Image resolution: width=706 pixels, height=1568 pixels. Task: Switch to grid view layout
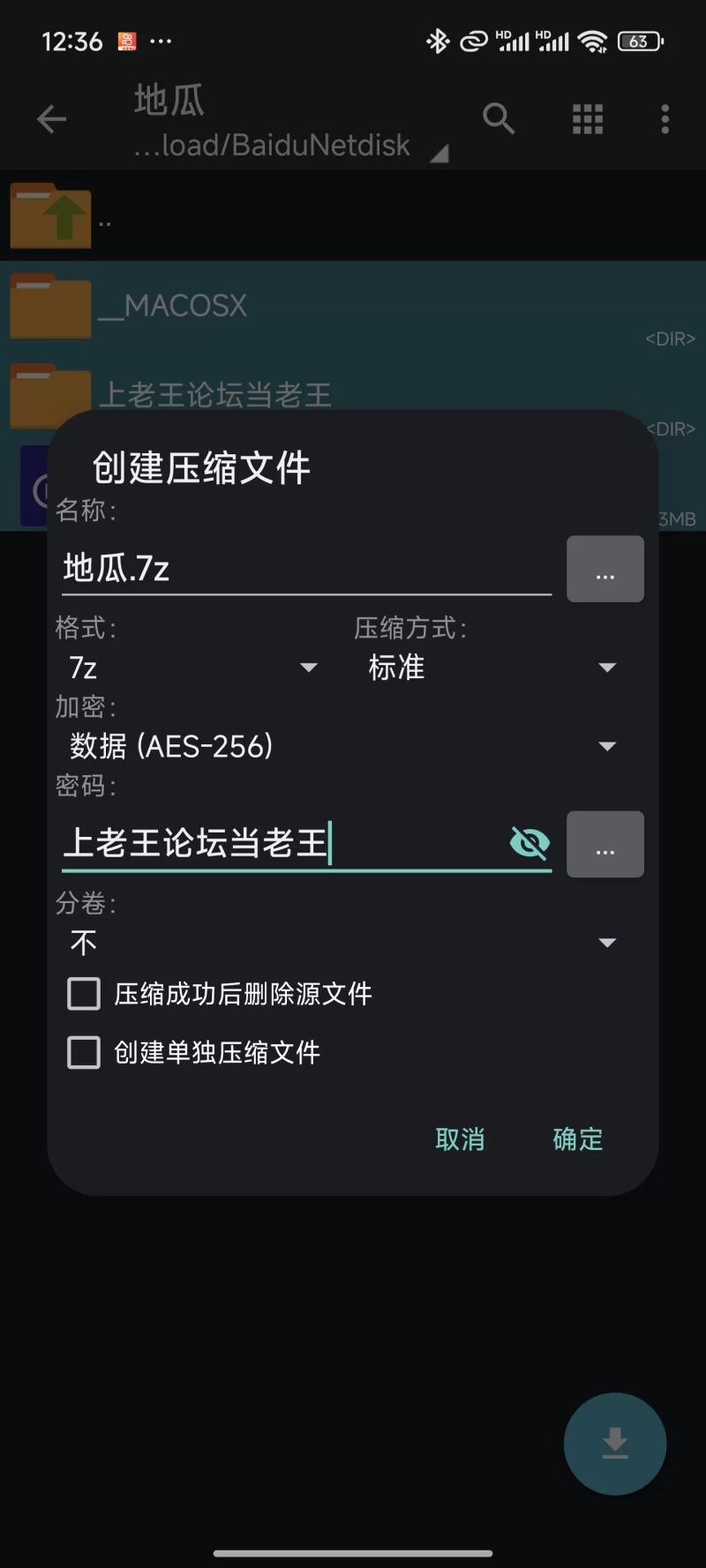coord(586,118)
